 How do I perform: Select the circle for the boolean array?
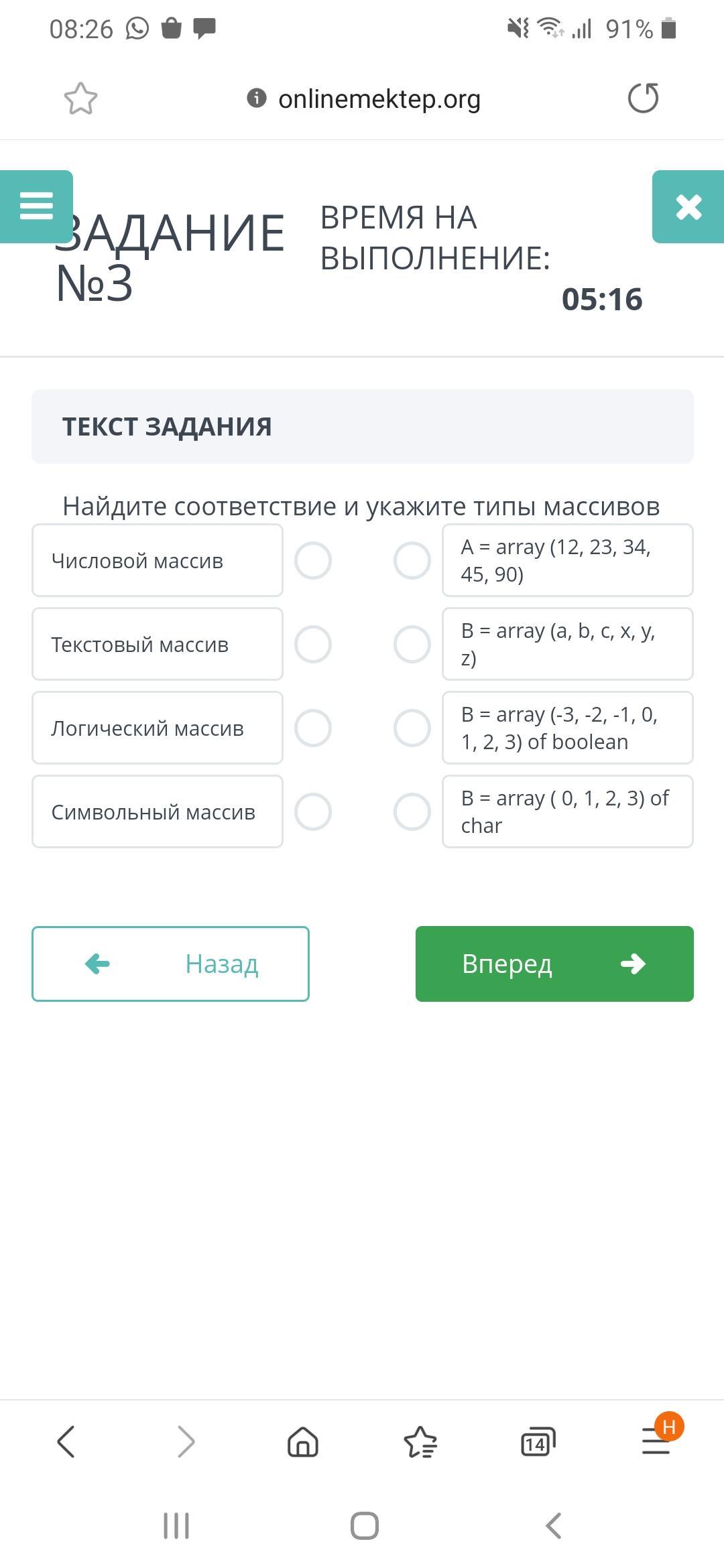click(412, 728)
